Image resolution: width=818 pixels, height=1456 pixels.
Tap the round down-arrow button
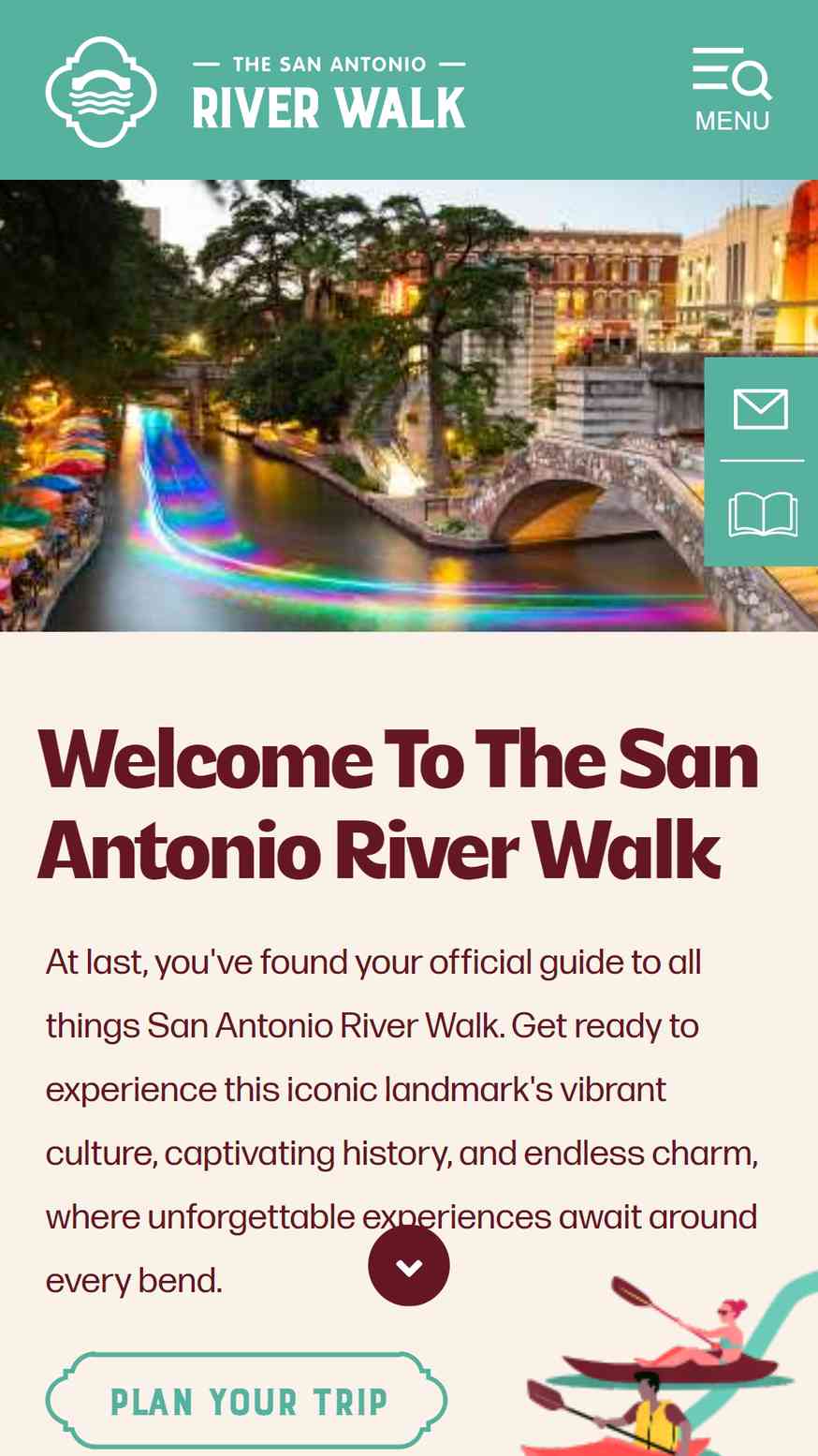click(x=409, y=1266)
